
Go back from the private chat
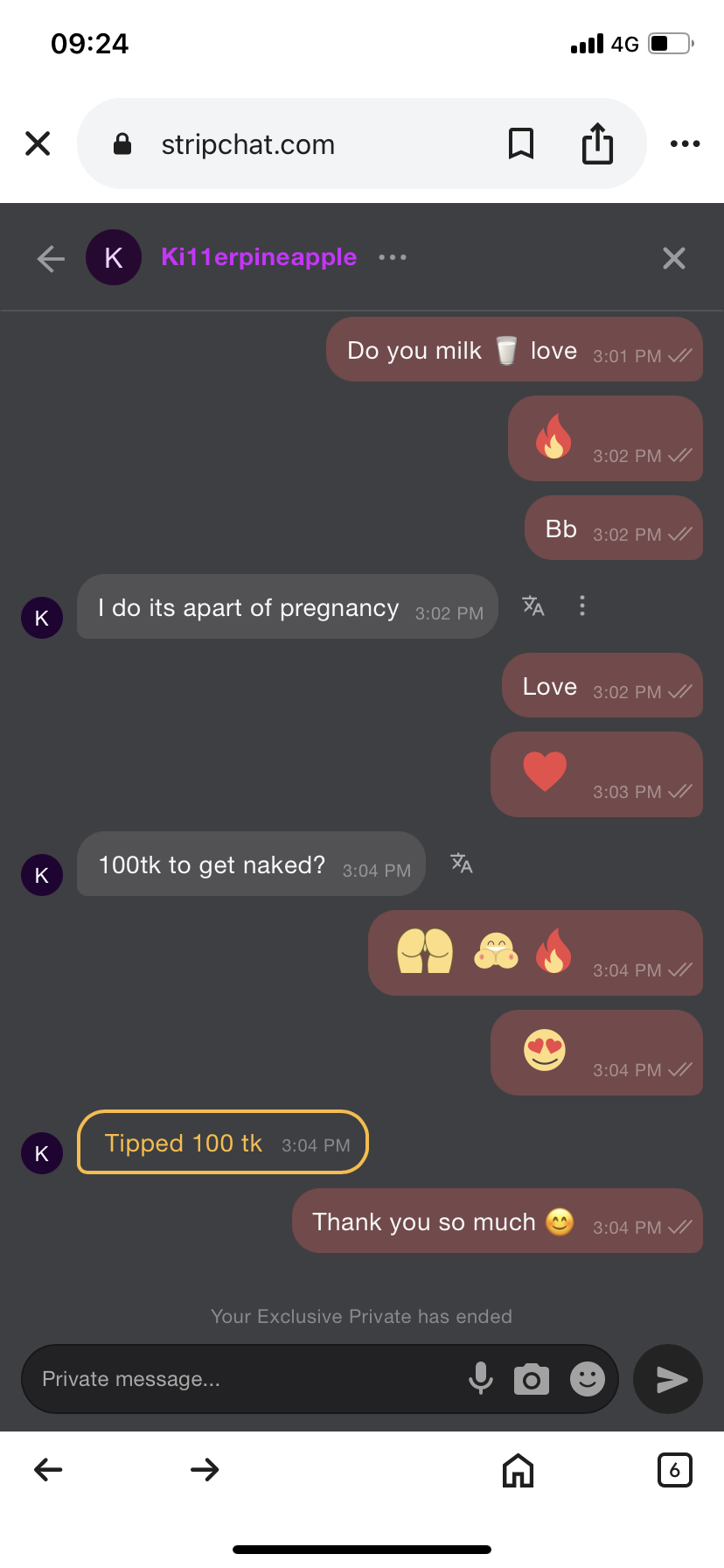[51, 258]
